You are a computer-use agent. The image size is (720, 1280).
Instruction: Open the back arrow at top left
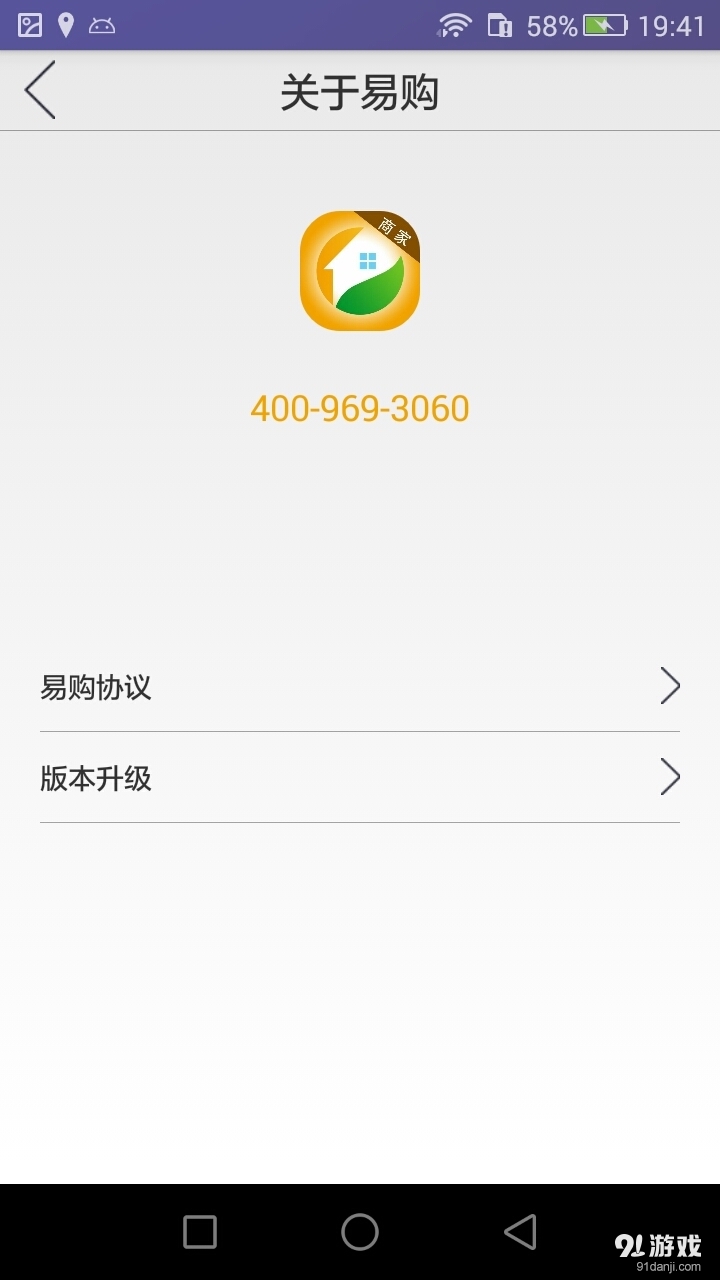pos(38,90)
